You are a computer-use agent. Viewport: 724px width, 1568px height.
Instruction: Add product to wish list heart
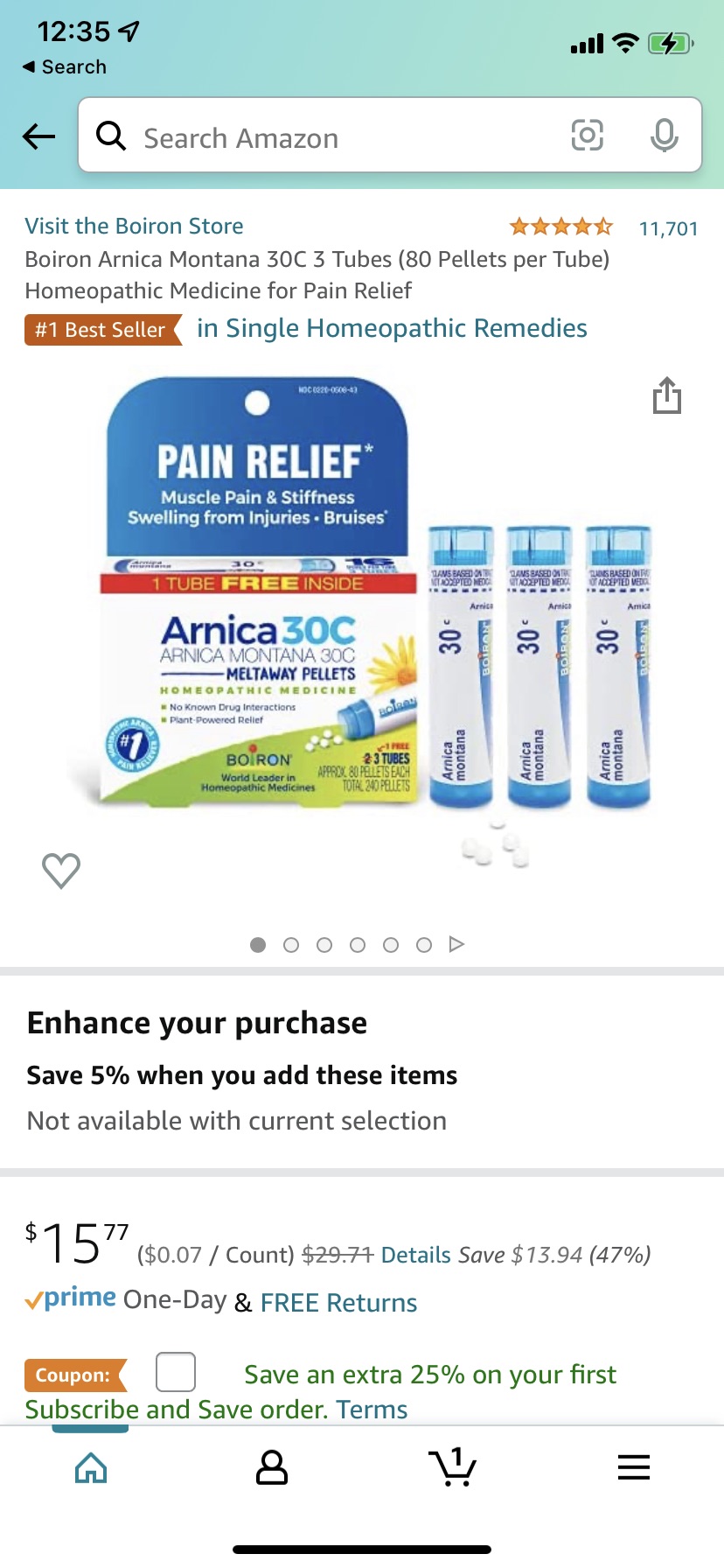[61, 870]
